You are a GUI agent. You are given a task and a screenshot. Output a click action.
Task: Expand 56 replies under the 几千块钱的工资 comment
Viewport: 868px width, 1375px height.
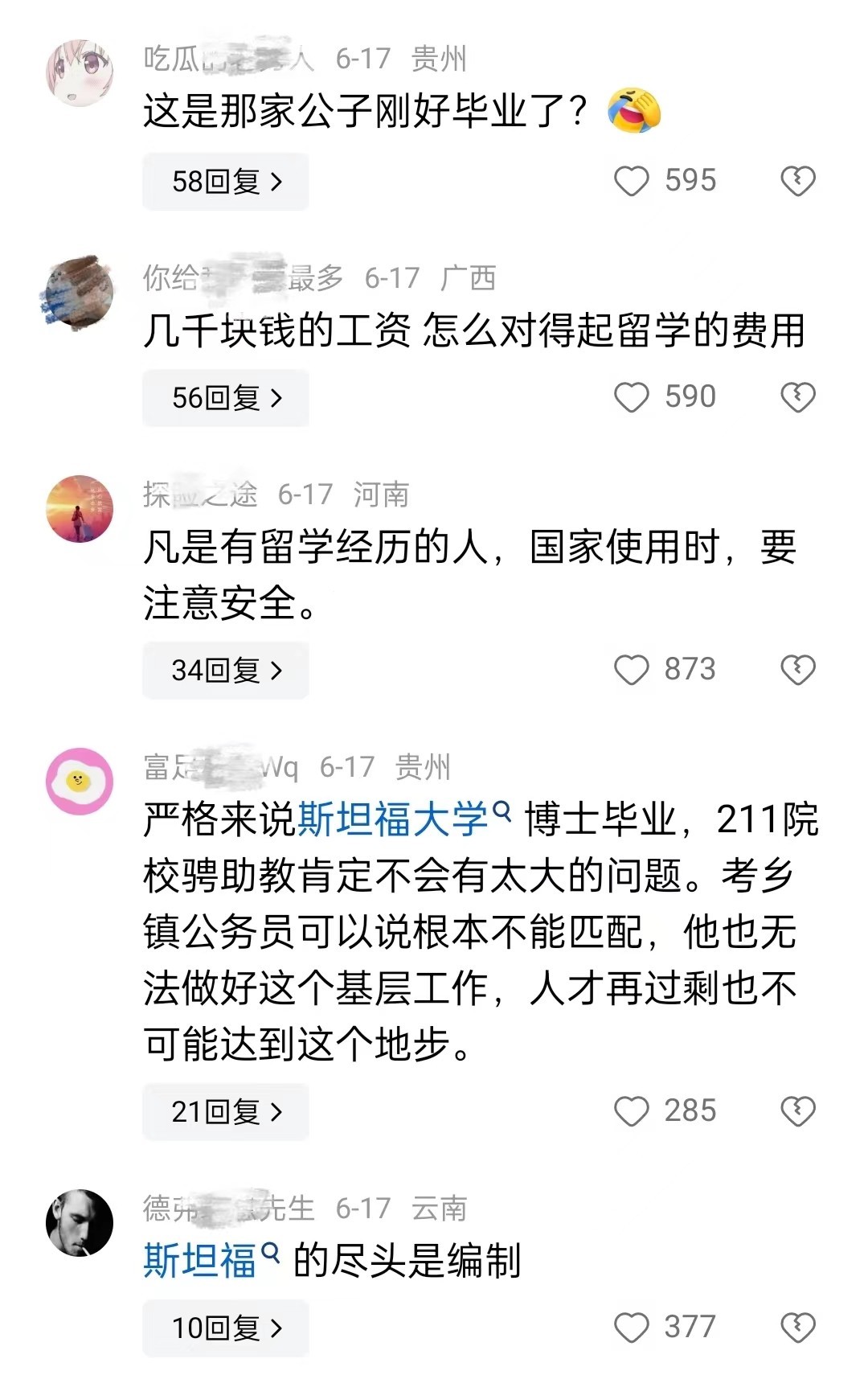226,398
